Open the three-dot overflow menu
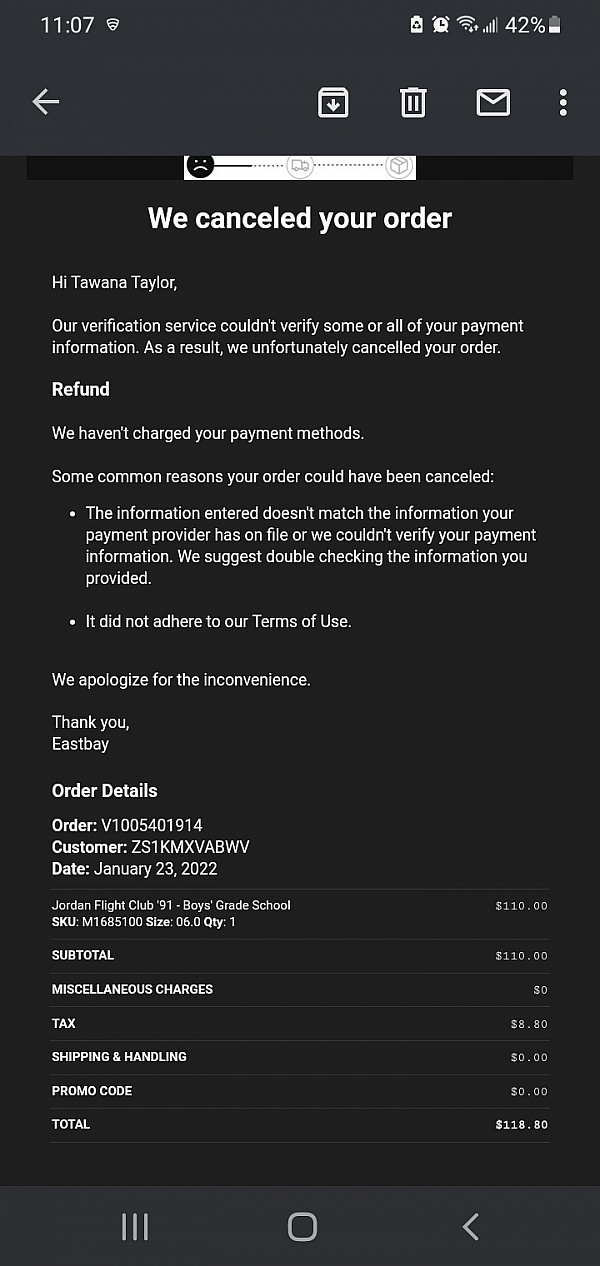 pos(564,102)
